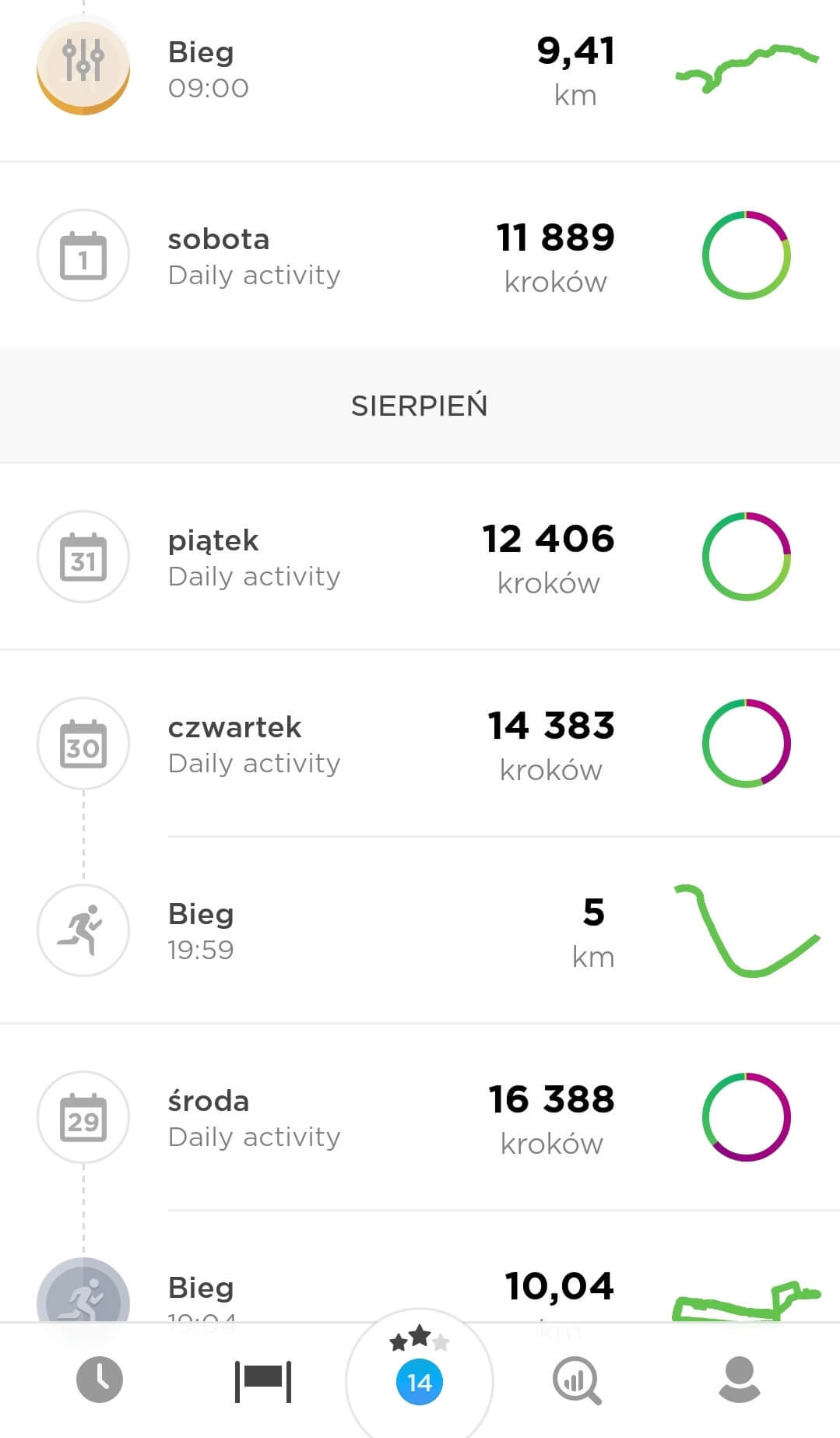Open the 10,04 km Bieg entry

(420, 1289)
